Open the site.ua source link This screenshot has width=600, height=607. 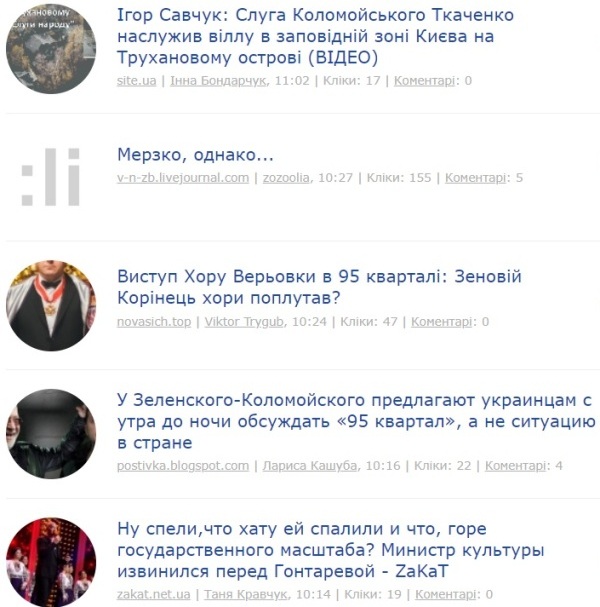point(136,80)
